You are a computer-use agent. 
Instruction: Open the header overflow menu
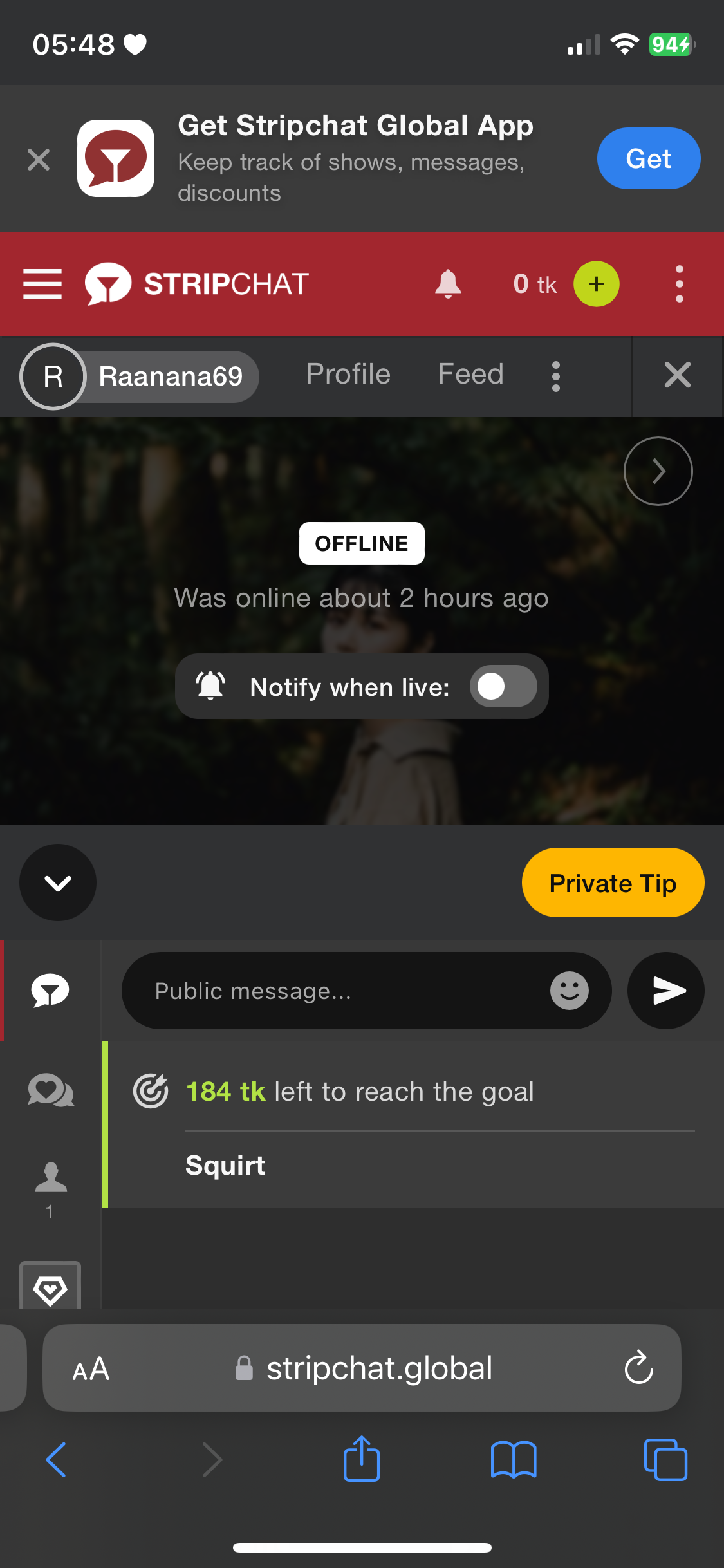679,284
